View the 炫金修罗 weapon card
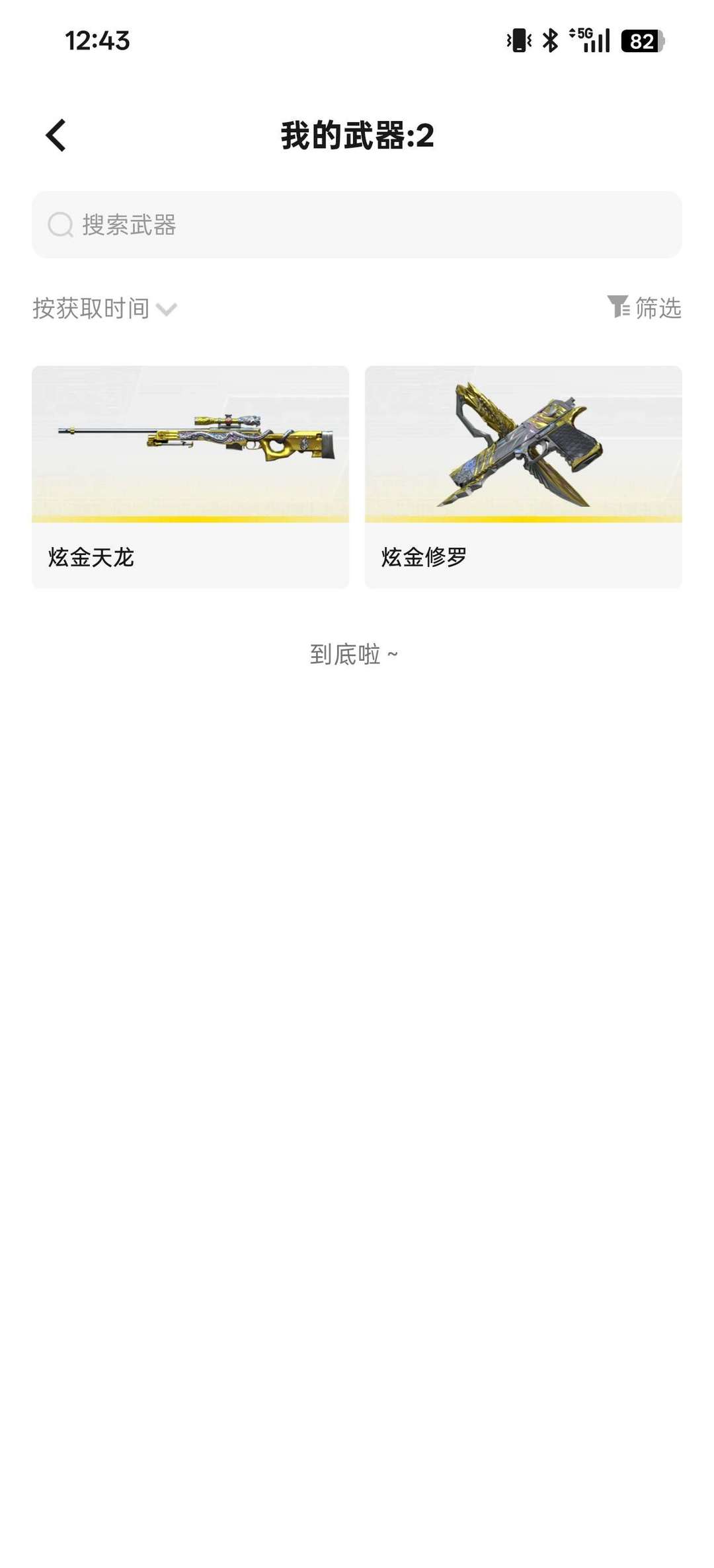The height and width of the screenshot is (1568, 714). [523, 476]
